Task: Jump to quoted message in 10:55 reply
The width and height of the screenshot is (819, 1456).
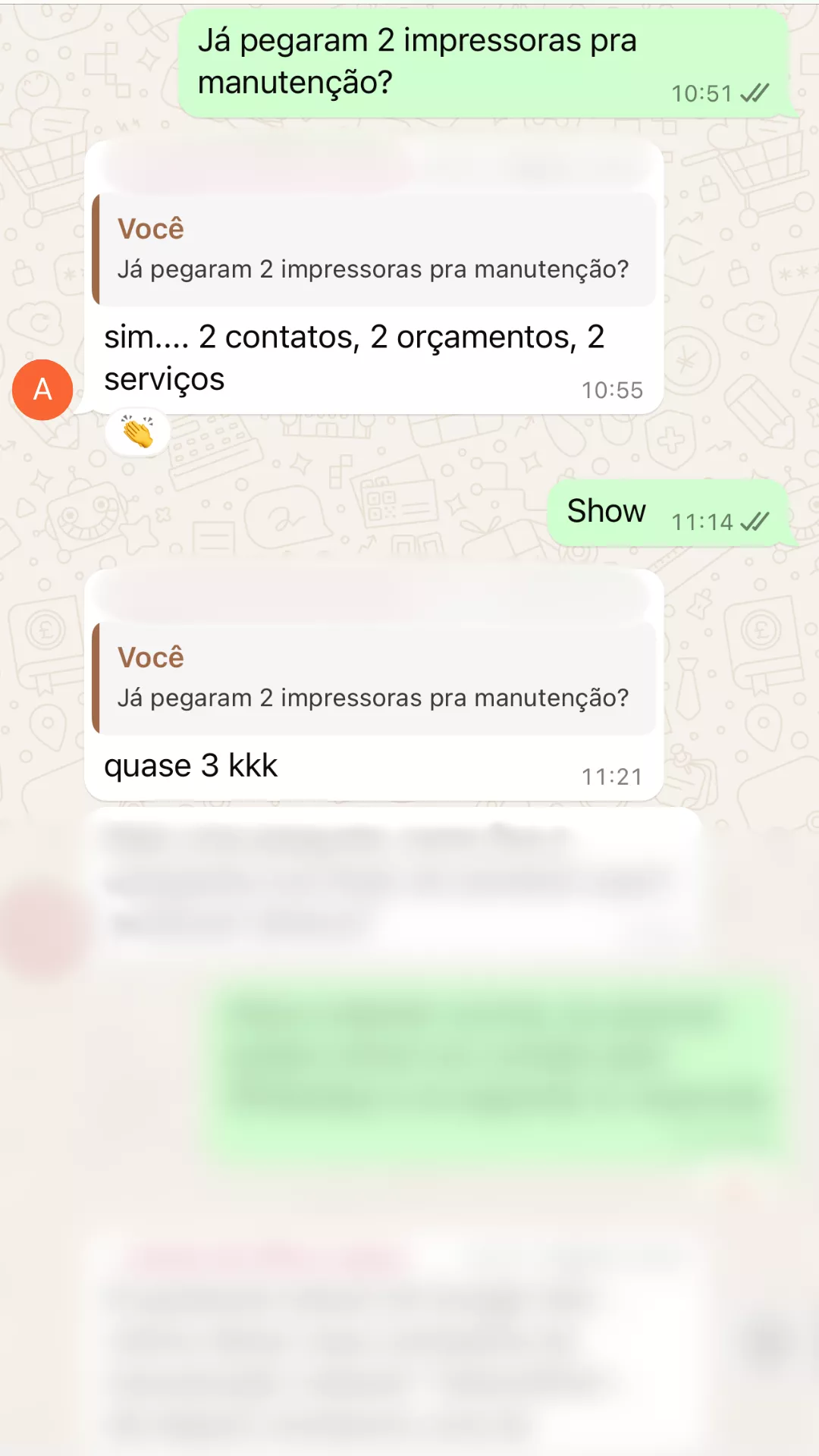Action: [x=374, y=249]
